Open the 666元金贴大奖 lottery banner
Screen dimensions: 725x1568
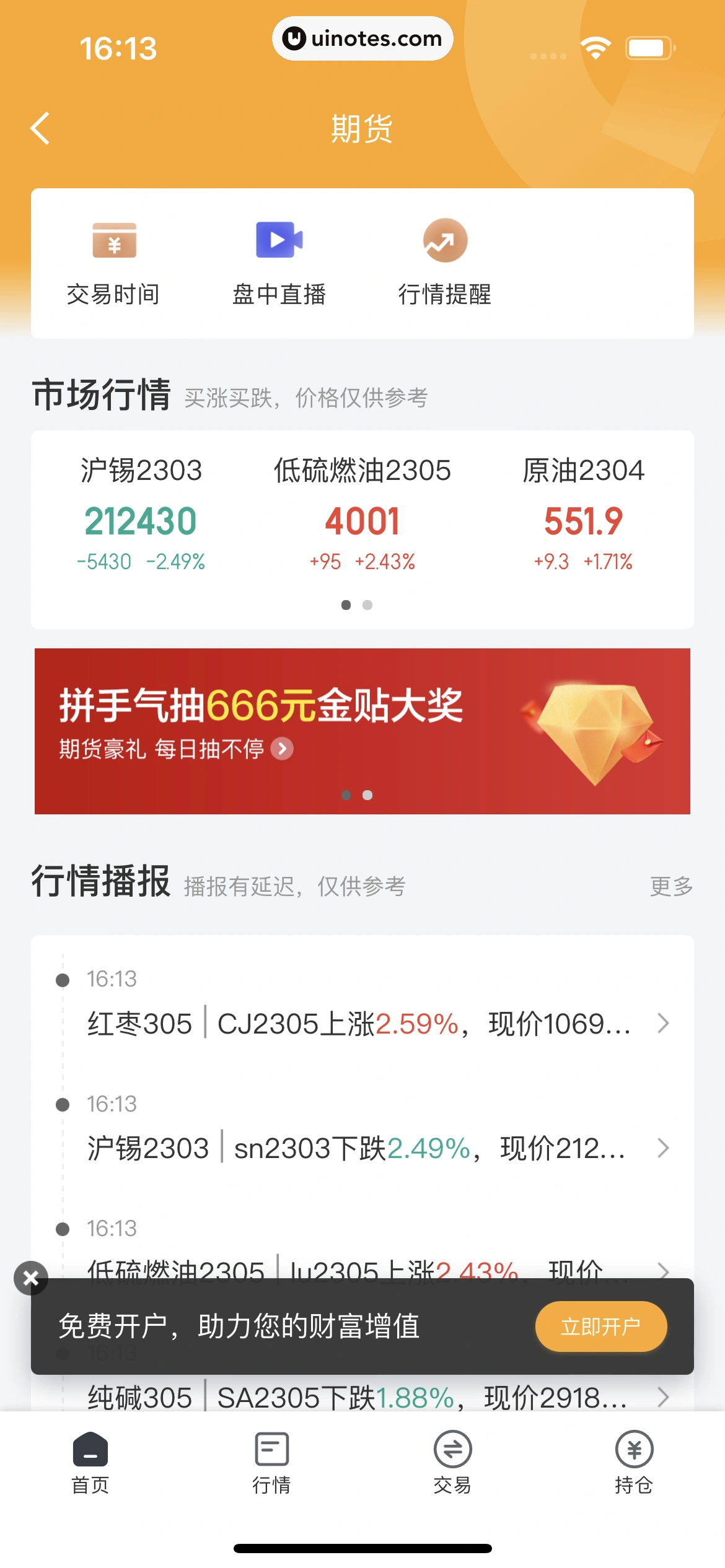[362, 731]
